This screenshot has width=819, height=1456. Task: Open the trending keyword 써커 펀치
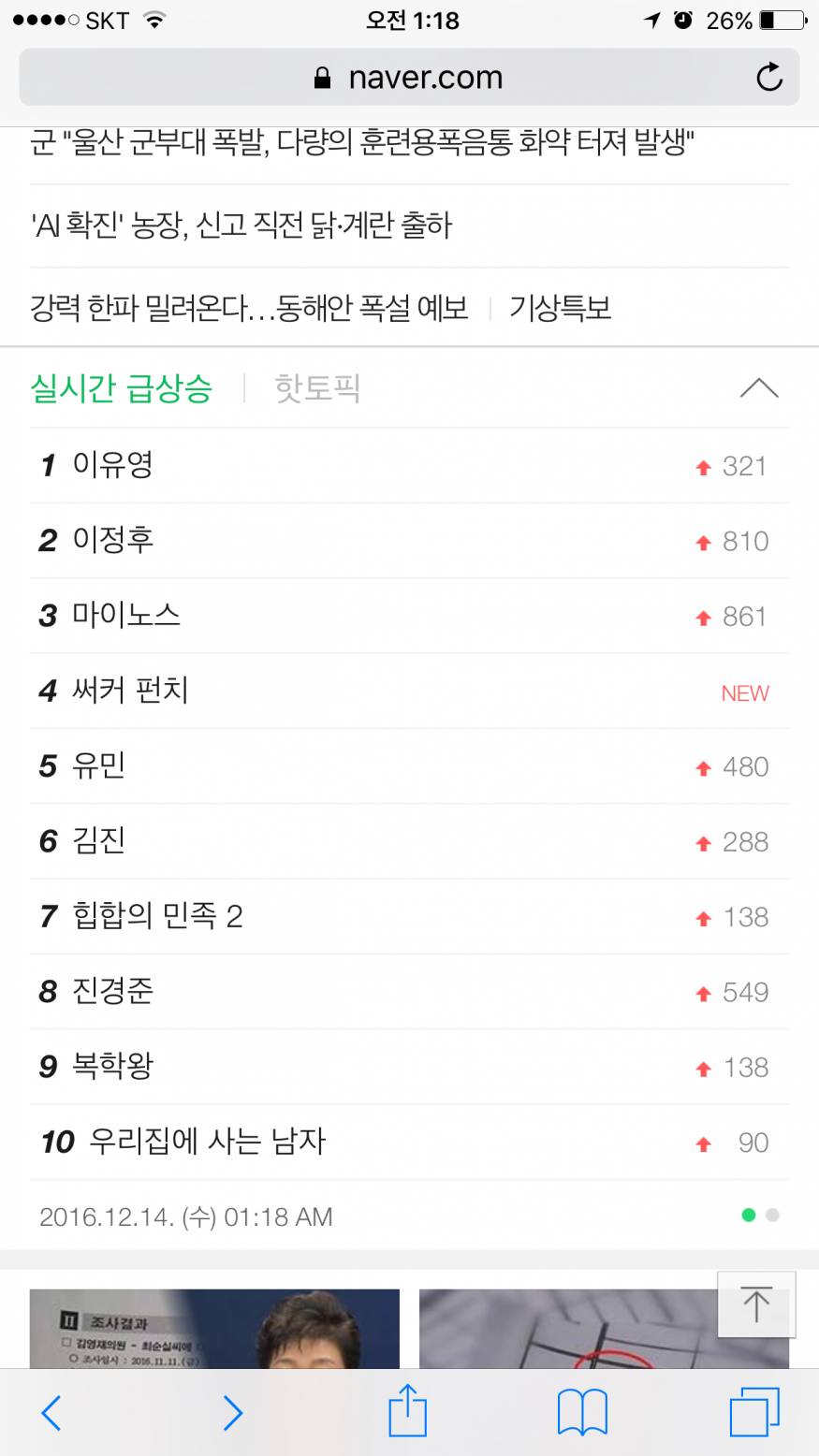131,691
